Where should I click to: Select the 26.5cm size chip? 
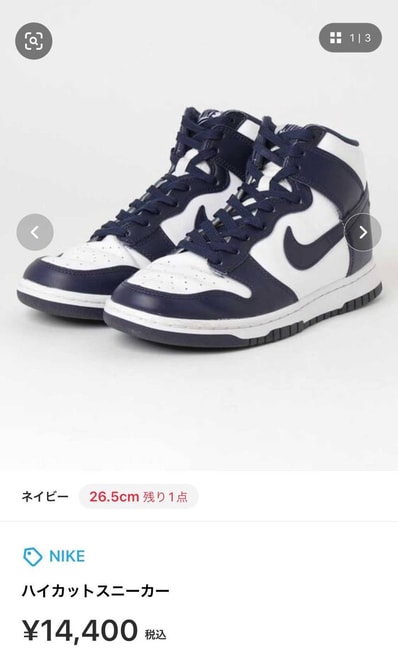pyautogui.click(x=138, y=497)
